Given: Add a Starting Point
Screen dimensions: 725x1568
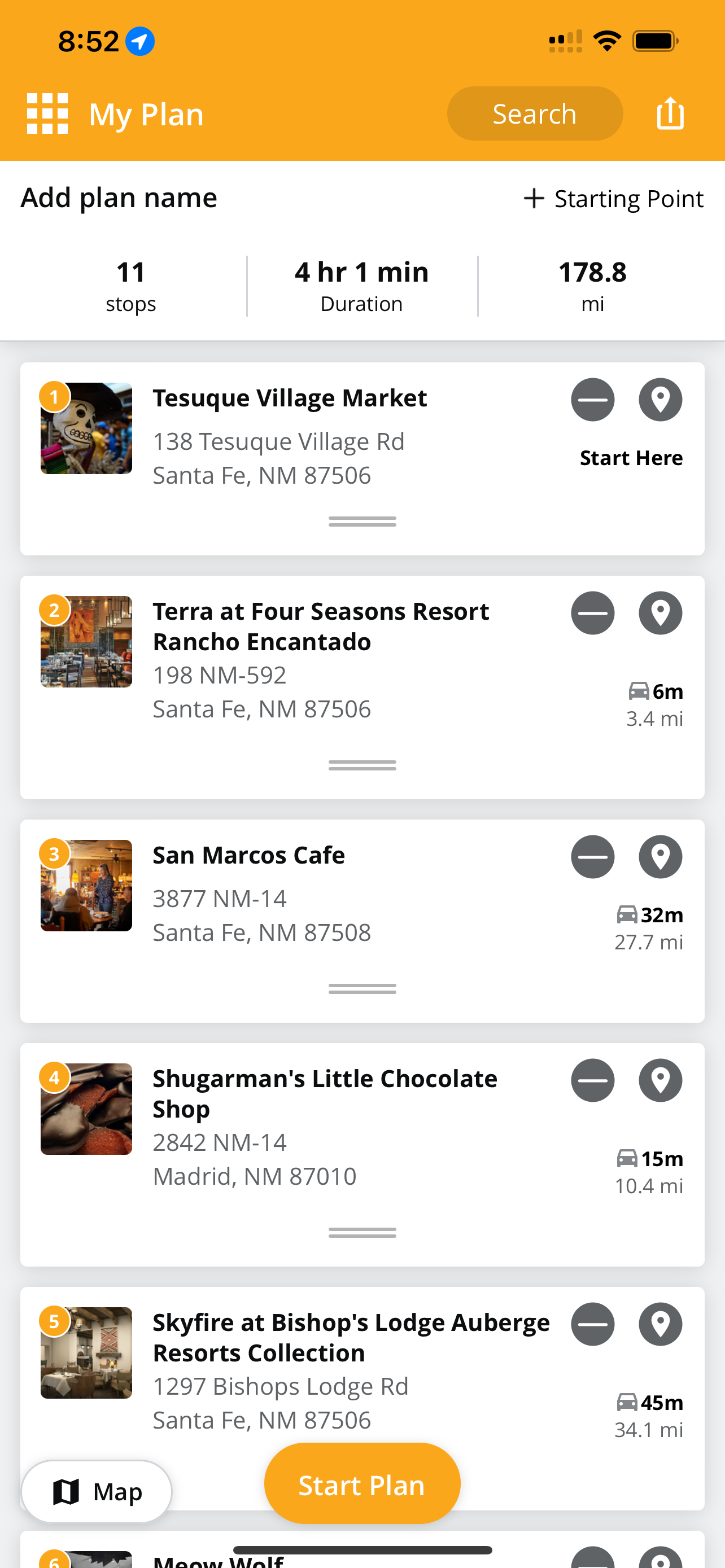Looking at the screenshot, I should point(613,199).
